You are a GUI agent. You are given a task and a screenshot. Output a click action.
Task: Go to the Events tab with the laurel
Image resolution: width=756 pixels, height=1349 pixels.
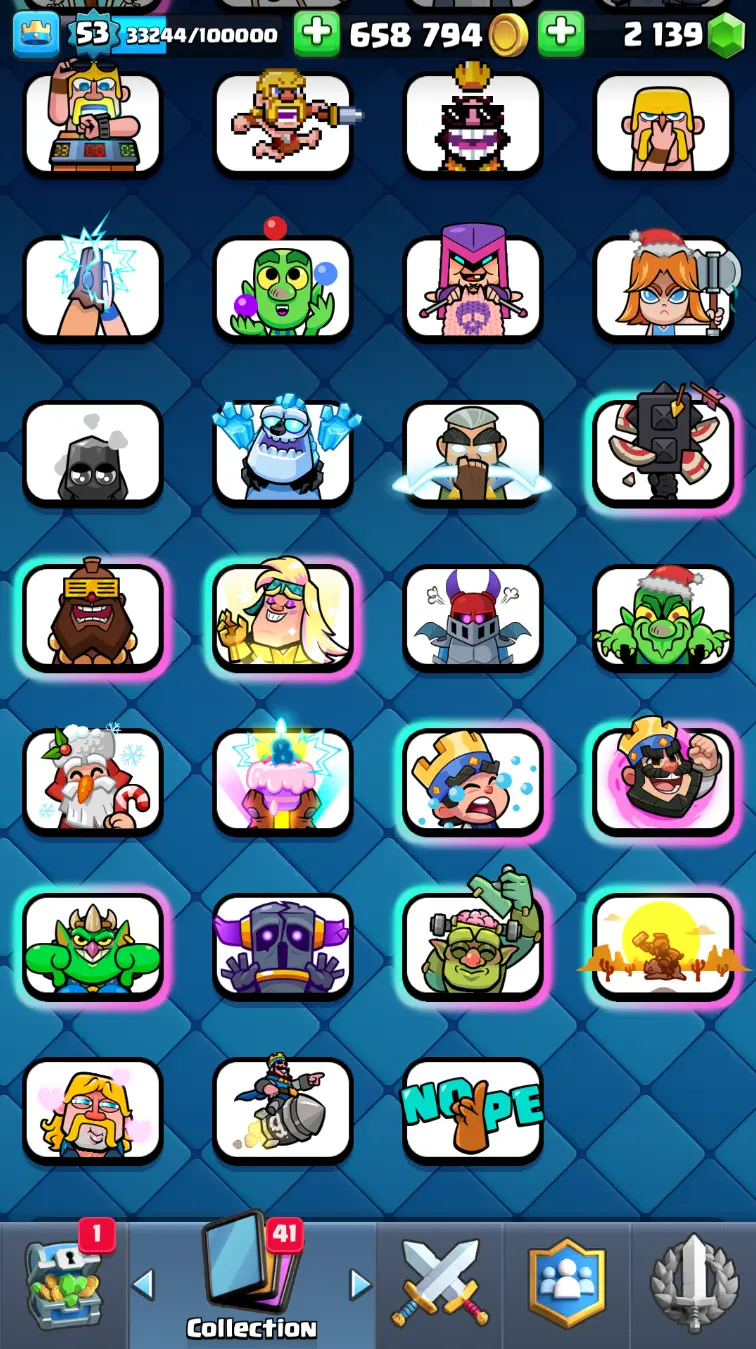click(693, 1285)
